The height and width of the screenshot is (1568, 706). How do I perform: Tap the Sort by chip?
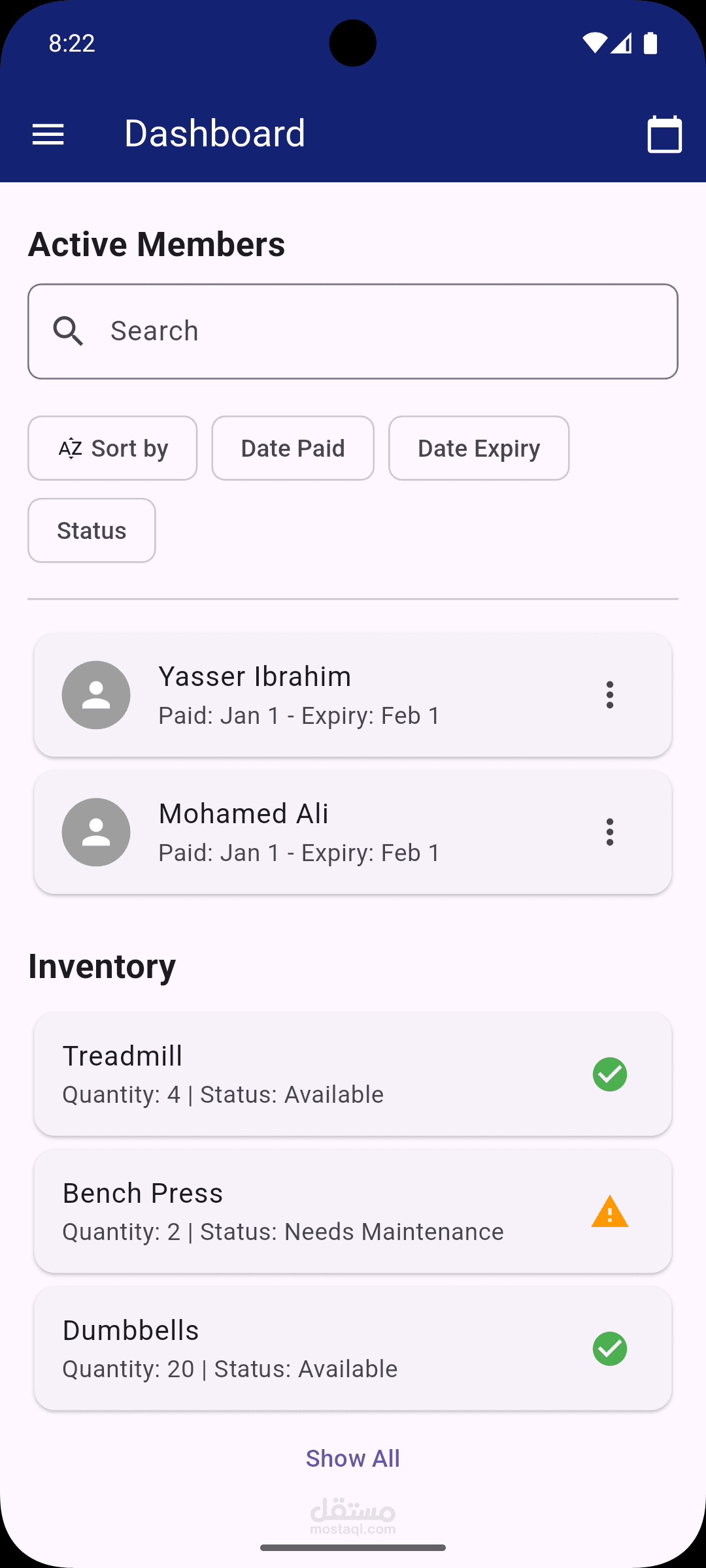coord(112,448)
